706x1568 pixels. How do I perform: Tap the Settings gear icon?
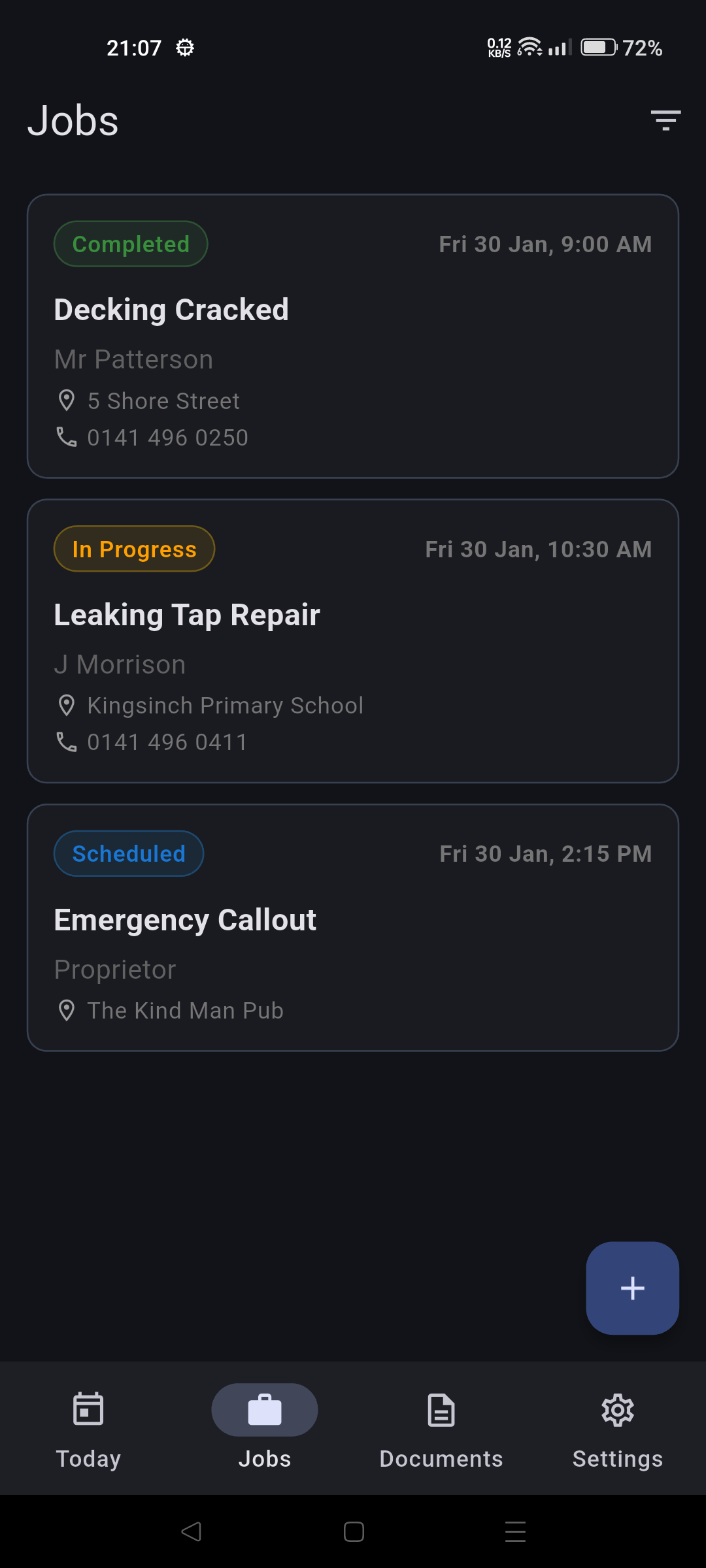click(617, 1409)
